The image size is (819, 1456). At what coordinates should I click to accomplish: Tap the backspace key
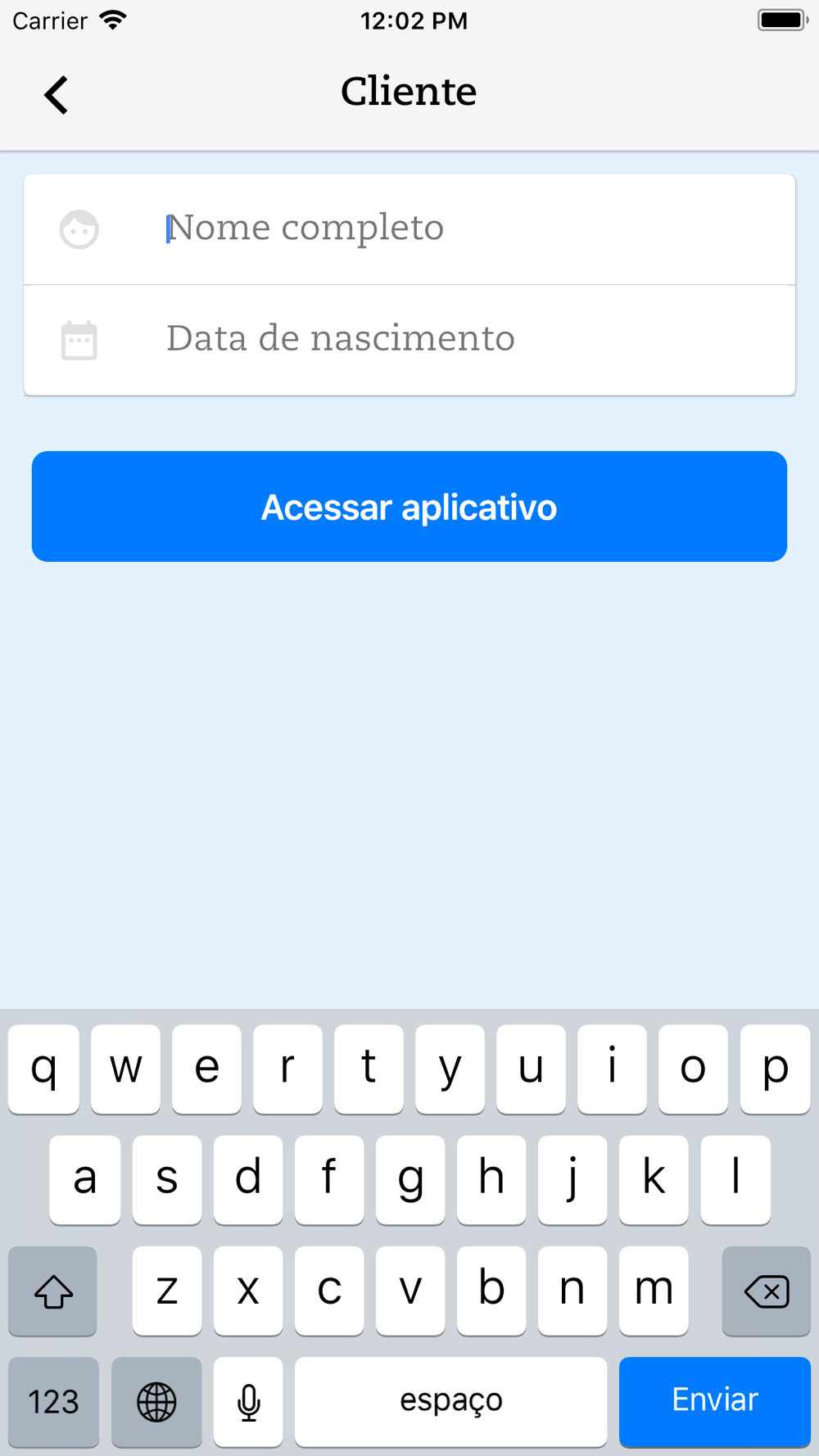(767, 1291)
